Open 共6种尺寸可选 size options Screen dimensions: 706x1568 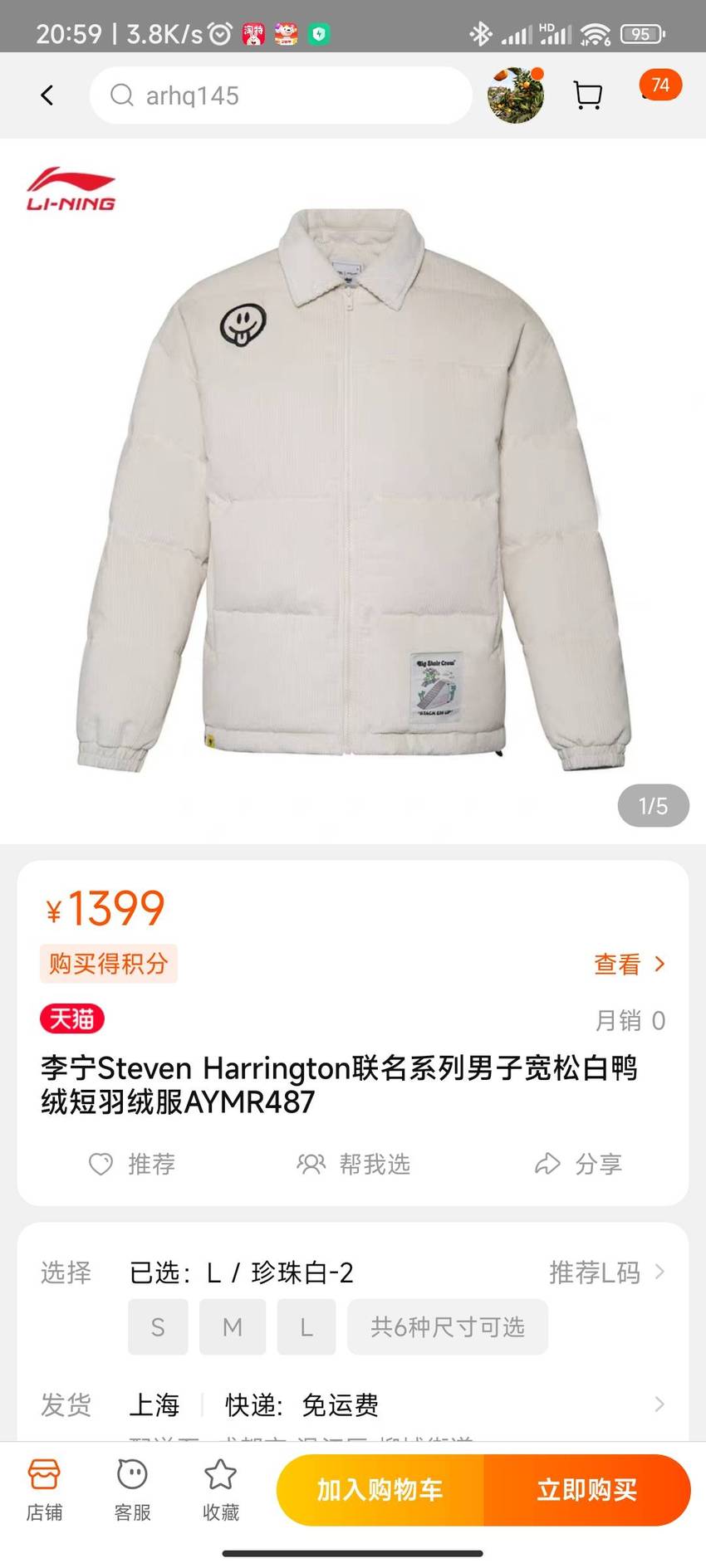448,1327
